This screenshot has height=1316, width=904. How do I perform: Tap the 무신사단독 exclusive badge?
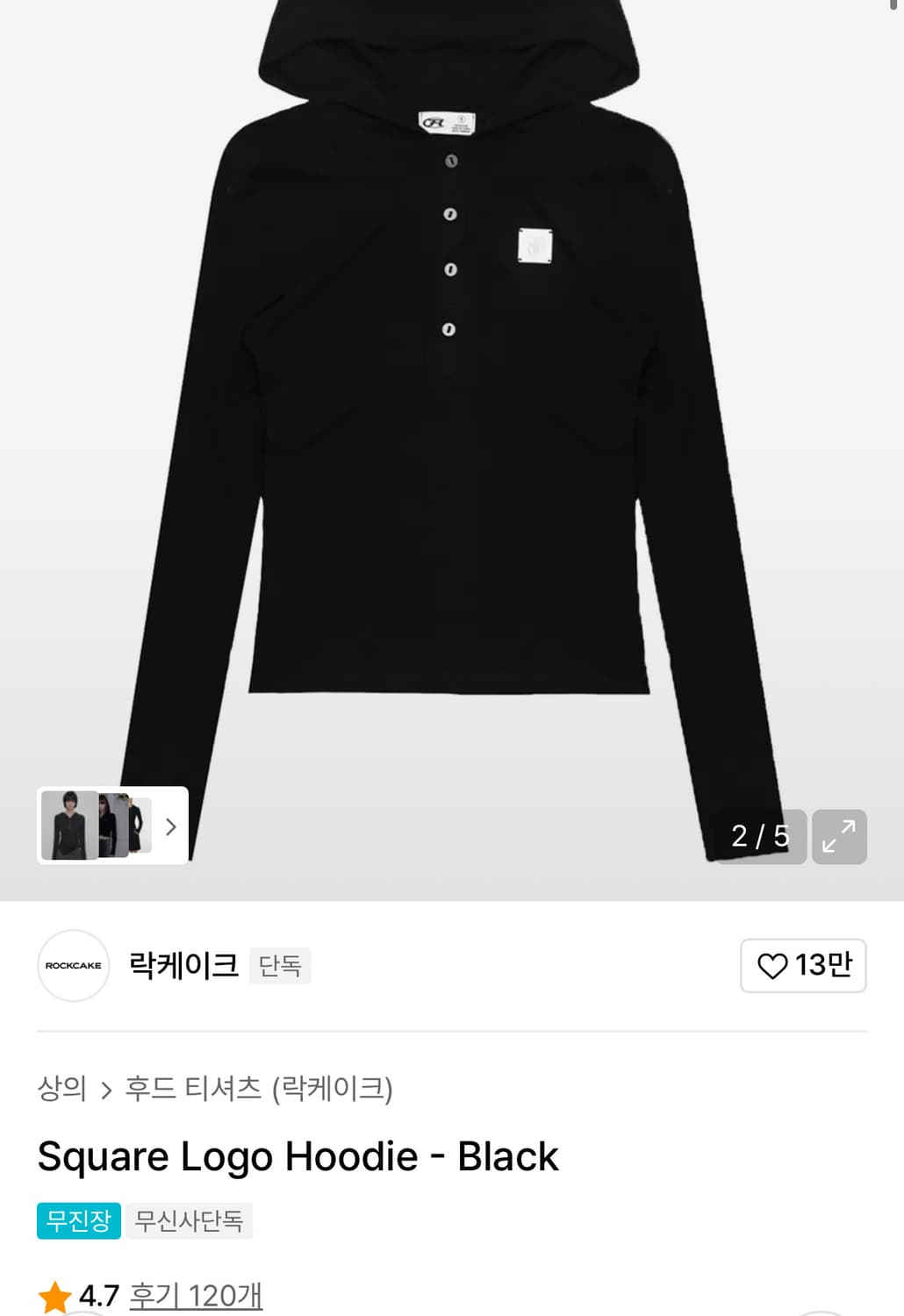click(189, 1221)
